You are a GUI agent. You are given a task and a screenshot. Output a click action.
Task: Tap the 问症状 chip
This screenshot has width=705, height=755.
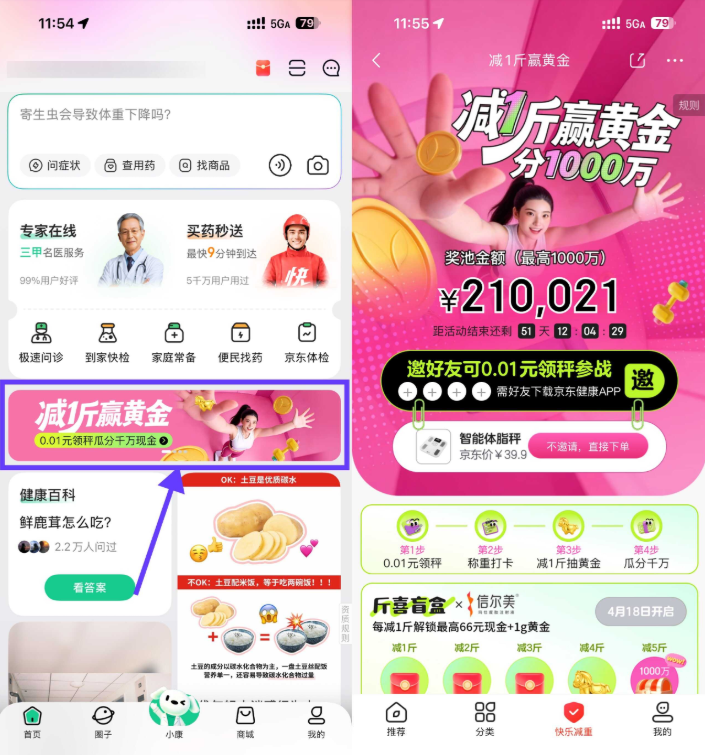55,165
